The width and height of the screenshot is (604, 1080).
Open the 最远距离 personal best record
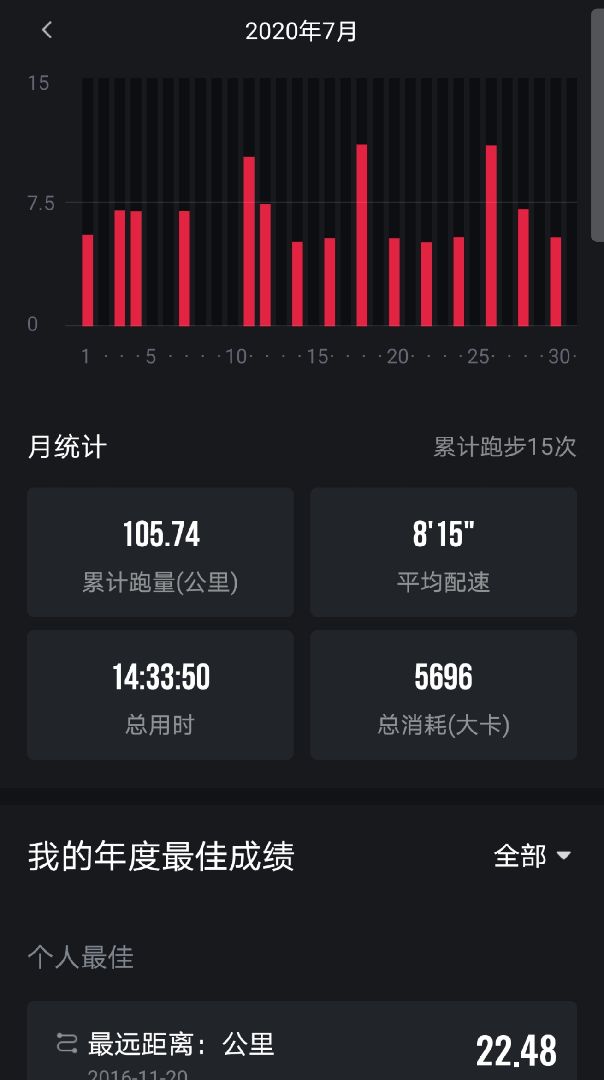(x=301, y=1045)
